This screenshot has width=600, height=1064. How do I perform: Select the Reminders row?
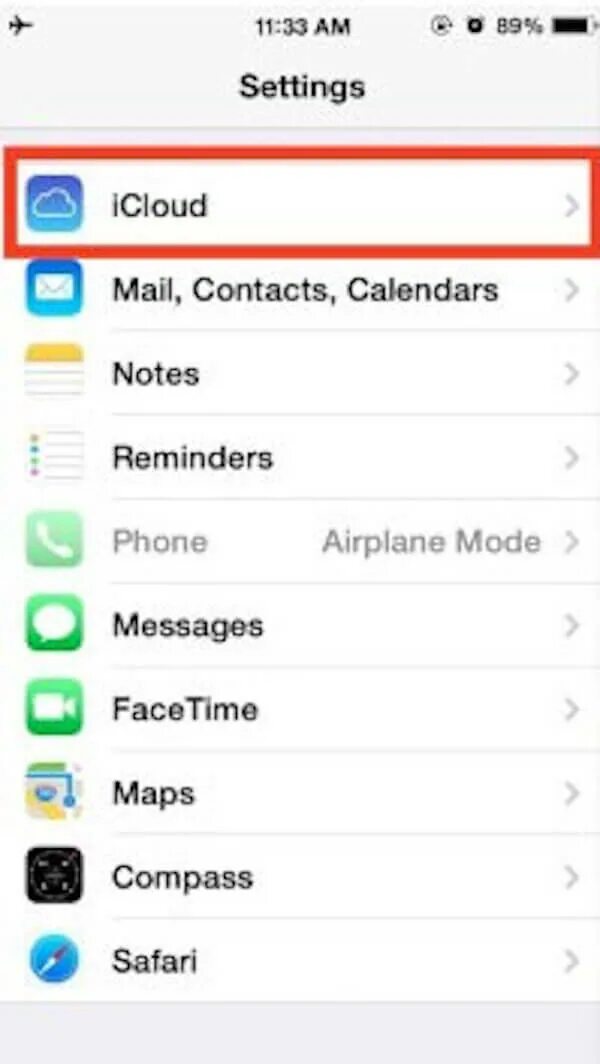click(x=300, y=458)
